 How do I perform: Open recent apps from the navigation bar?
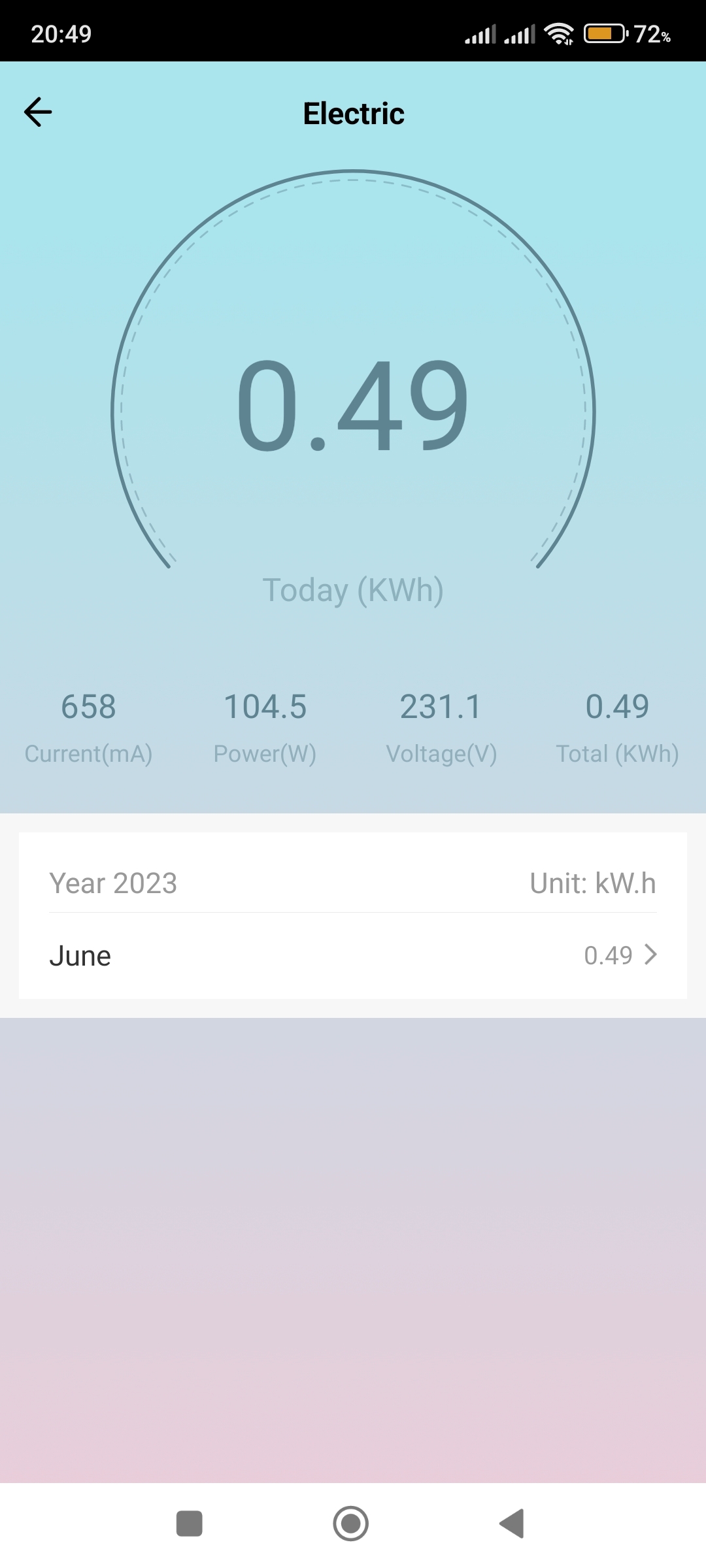(x=190, y=1524)
